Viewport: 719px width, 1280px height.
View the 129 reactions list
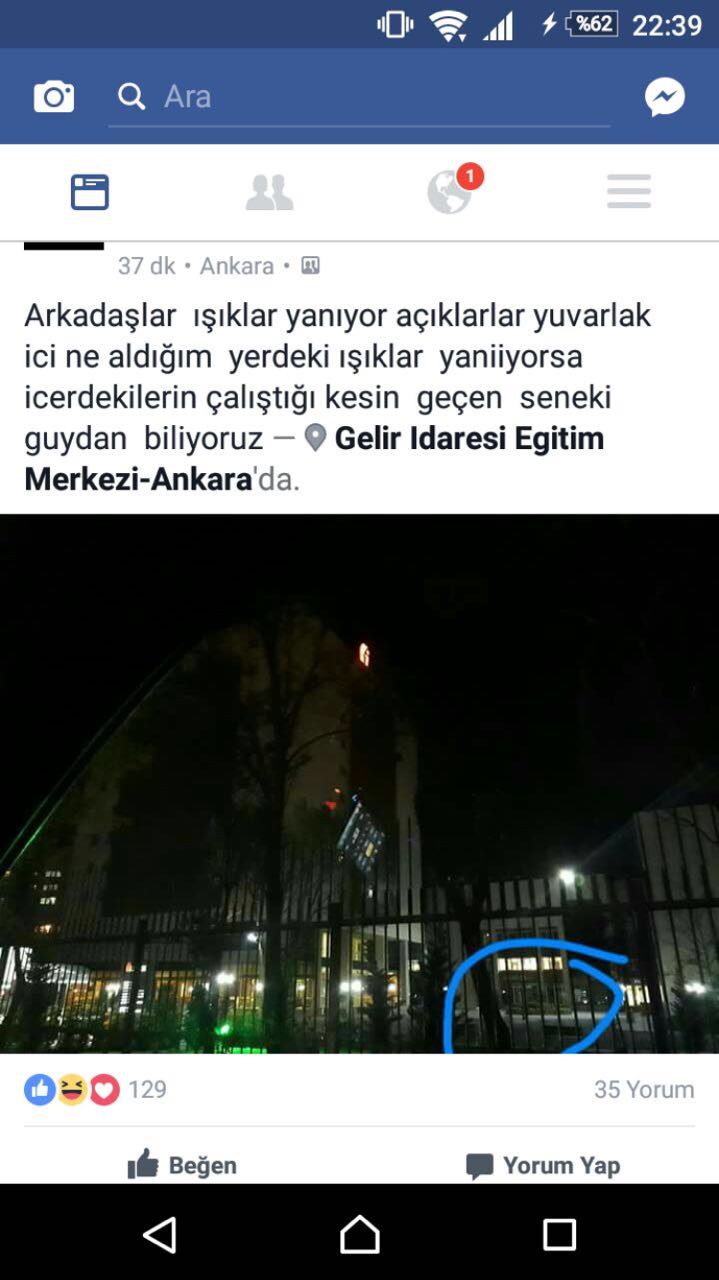[95, 1089]
